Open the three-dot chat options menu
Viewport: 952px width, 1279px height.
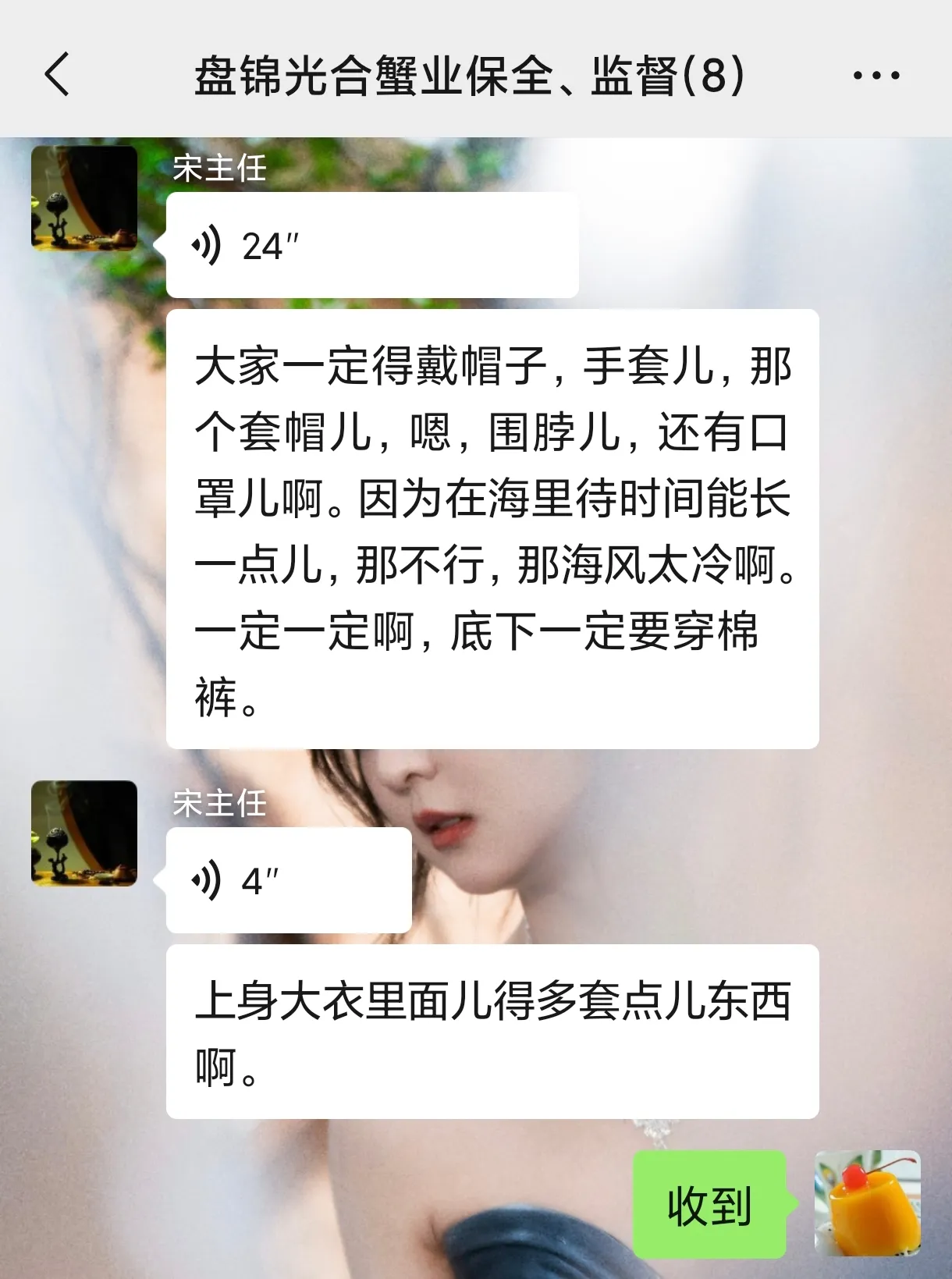click(876, 76)
